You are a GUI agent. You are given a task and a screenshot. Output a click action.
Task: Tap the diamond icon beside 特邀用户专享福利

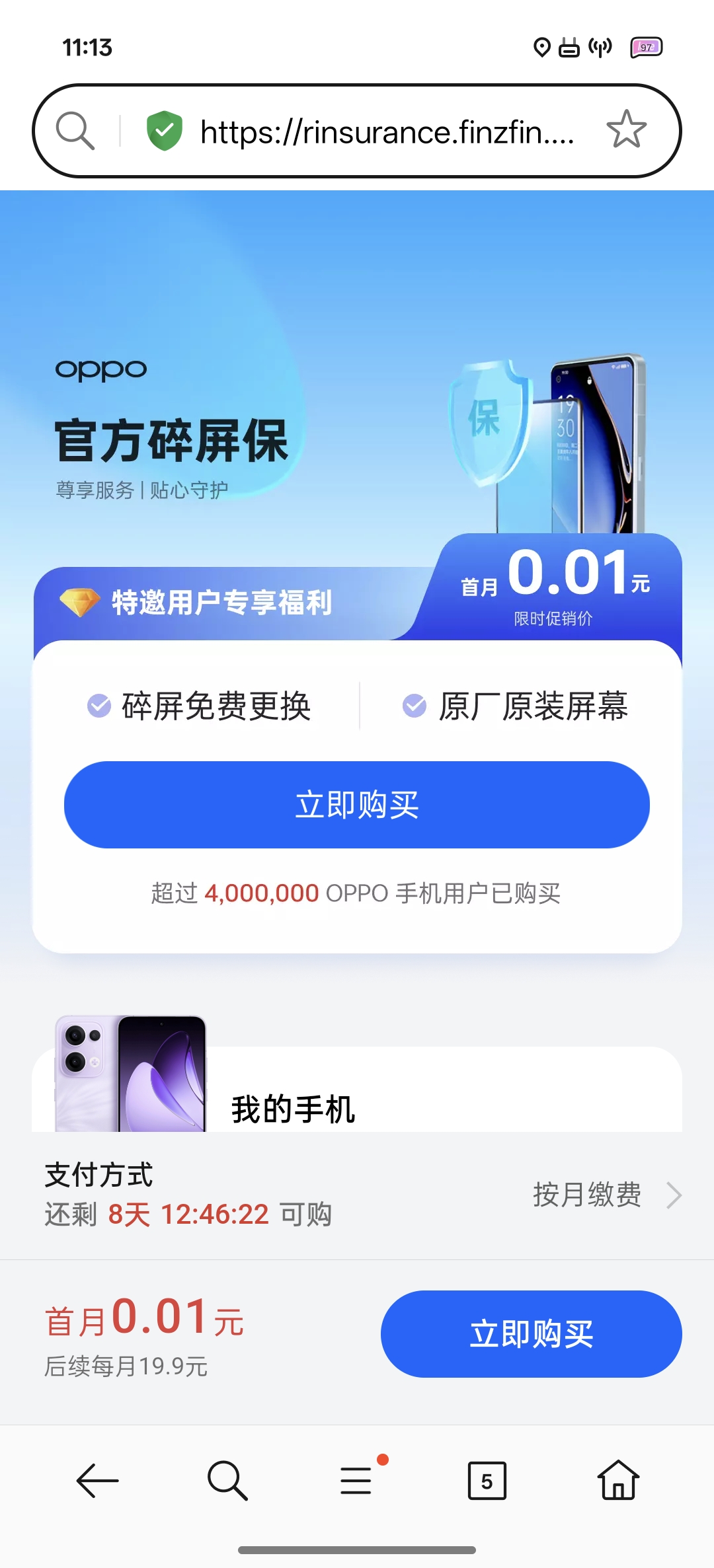point(79,602)
